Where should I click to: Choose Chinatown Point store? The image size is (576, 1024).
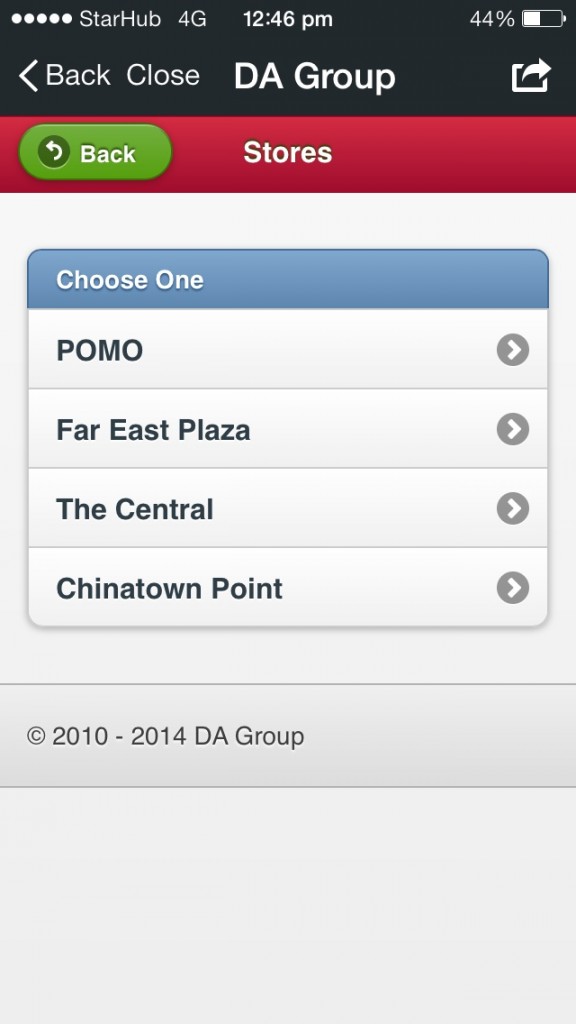click(x=287, y=588)
